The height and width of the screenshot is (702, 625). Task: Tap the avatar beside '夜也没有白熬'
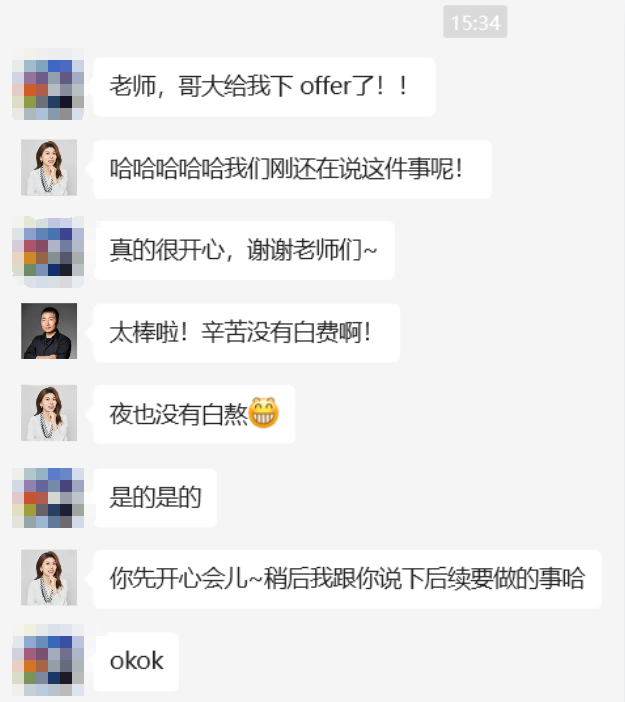coord(49,413)
